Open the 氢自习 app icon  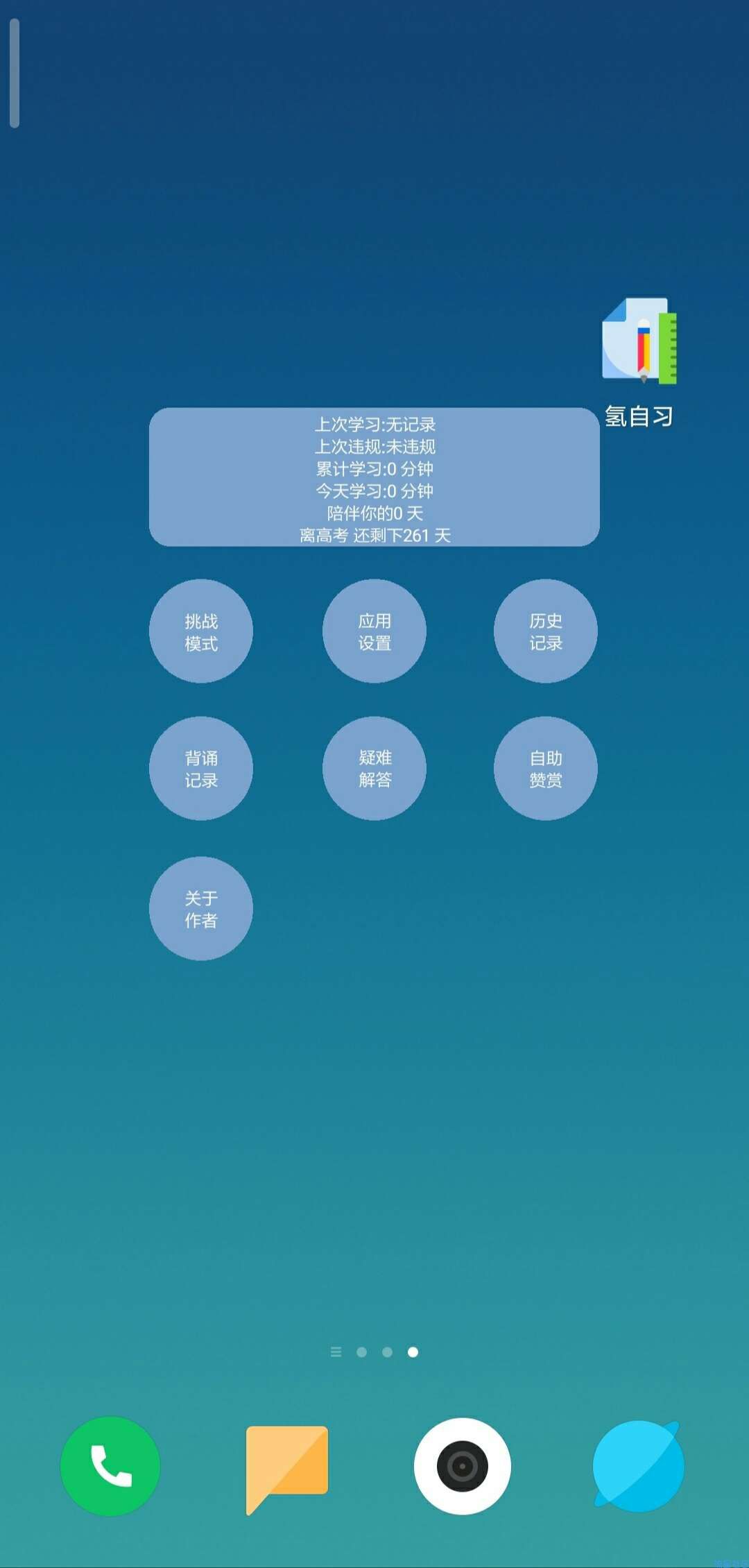[x=639, y=342]
